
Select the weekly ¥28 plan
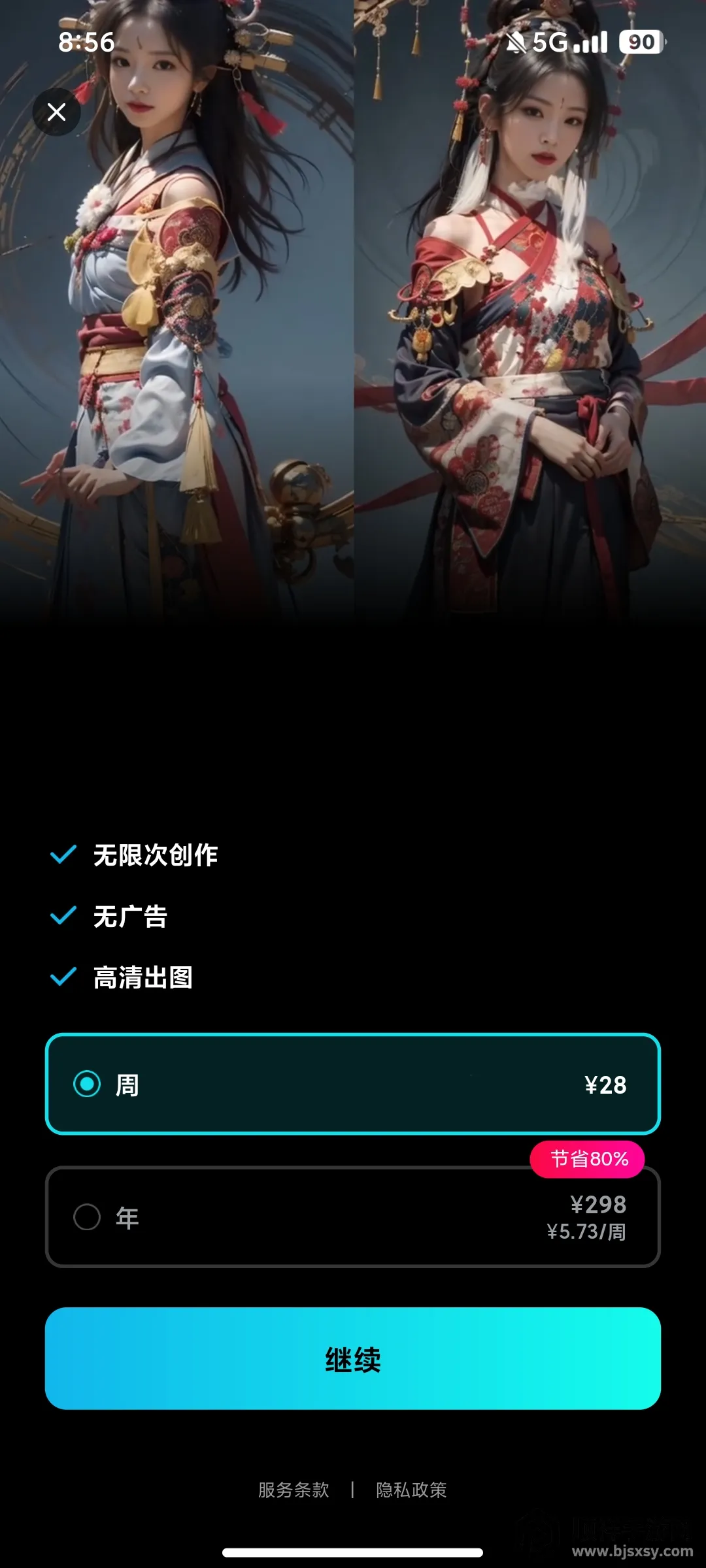coord(352,1084)
